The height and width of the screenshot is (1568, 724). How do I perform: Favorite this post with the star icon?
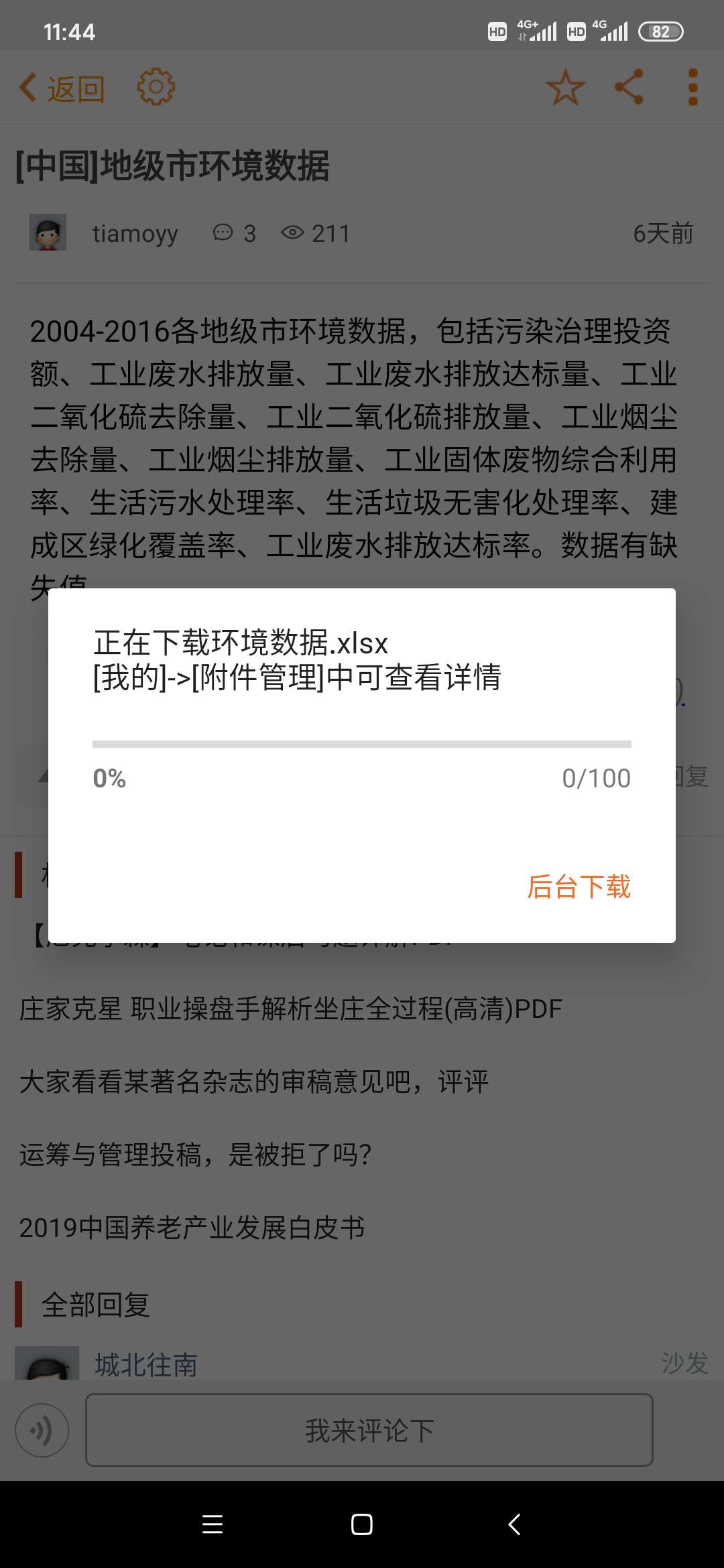565,87
